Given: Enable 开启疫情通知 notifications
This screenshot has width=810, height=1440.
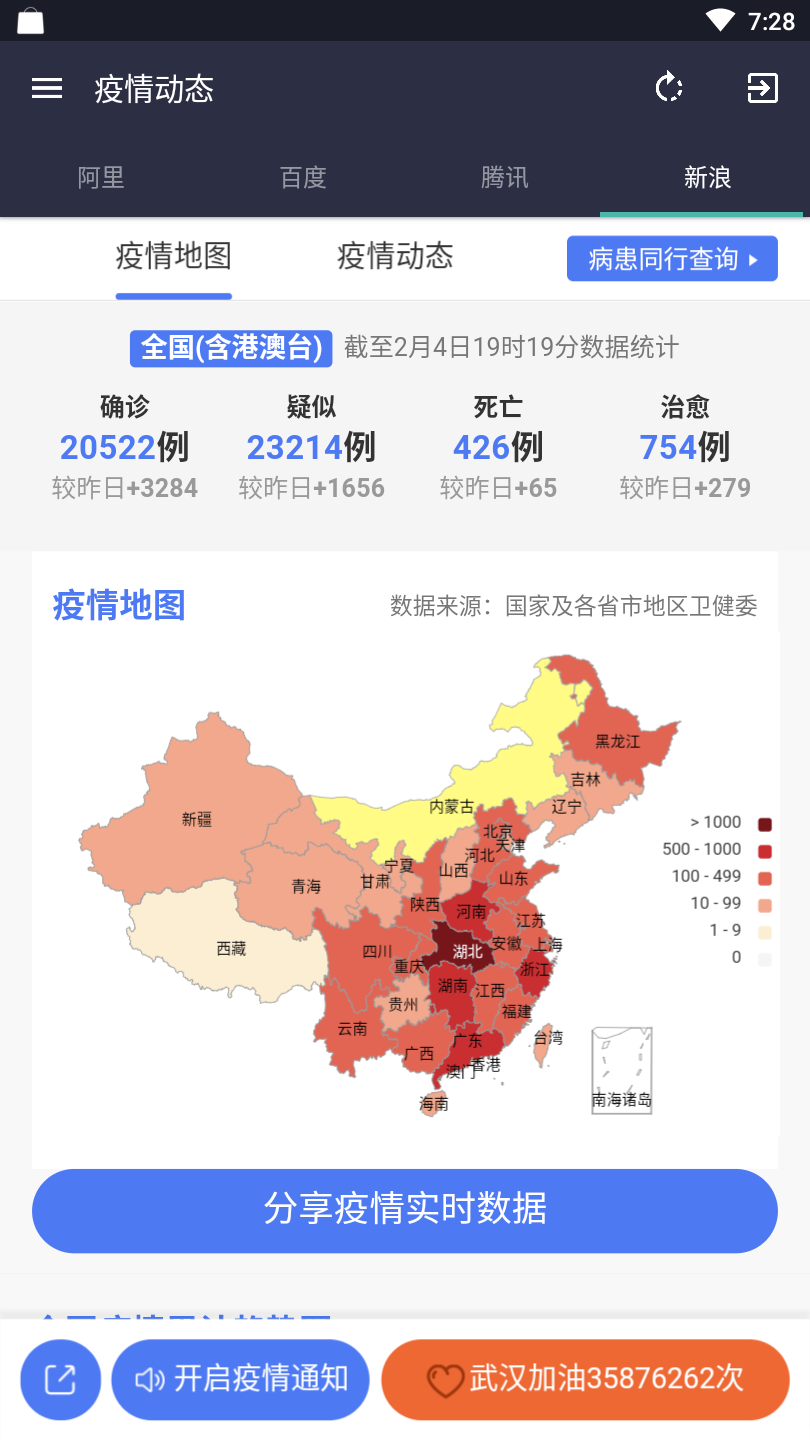Looking at the screenshot, I should (241, 1380).
